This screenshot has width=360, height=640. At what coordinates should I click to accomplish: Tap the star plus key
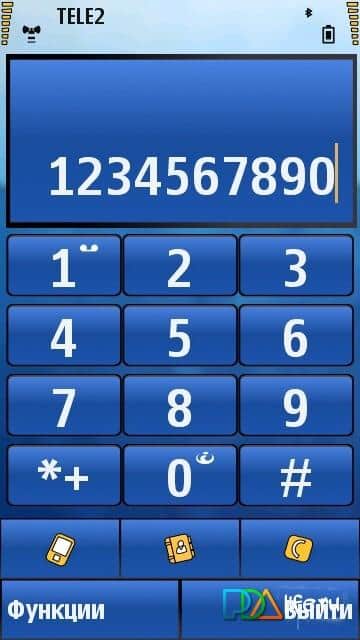(64, 475)
